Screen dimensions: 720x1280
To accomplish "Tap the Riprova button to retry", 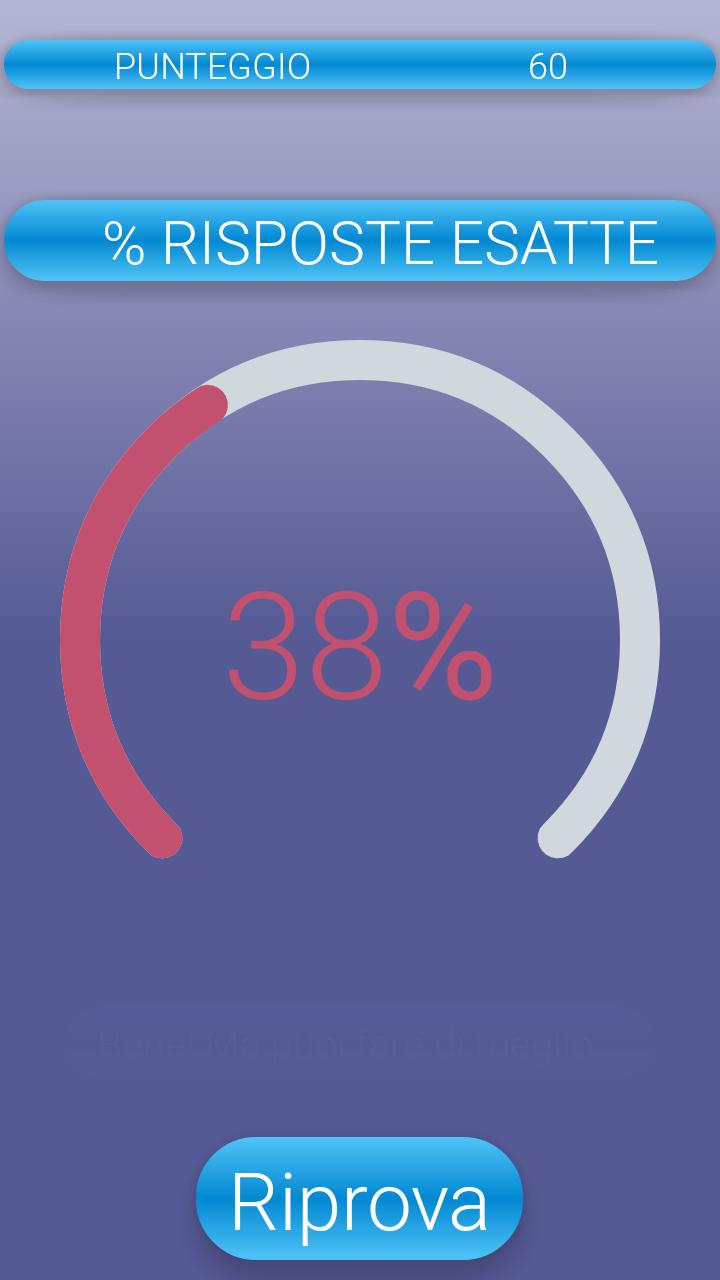I will [x=359, y=1198].
